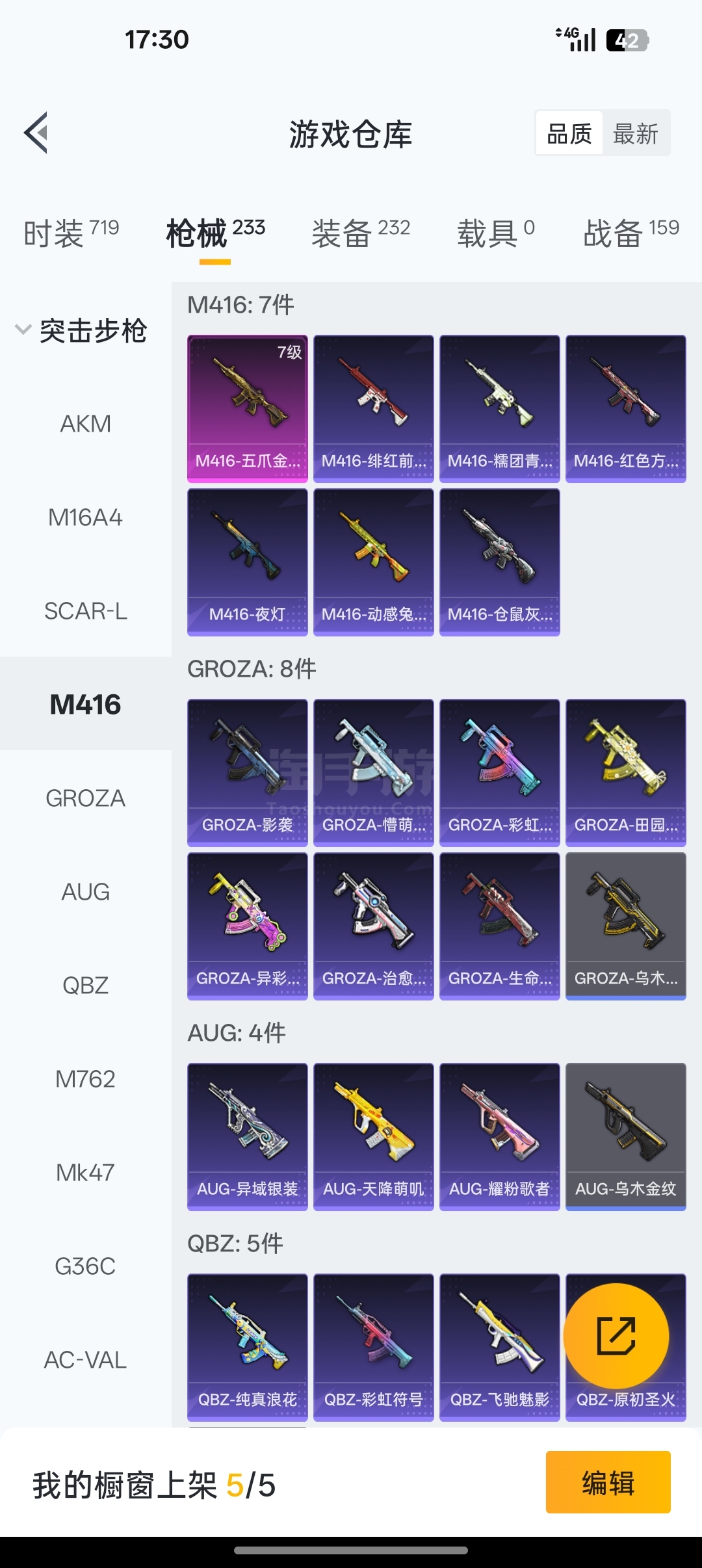Select AKM in the weapon sidebar
Screen dimensions: 702x1568
click(85, 424)
